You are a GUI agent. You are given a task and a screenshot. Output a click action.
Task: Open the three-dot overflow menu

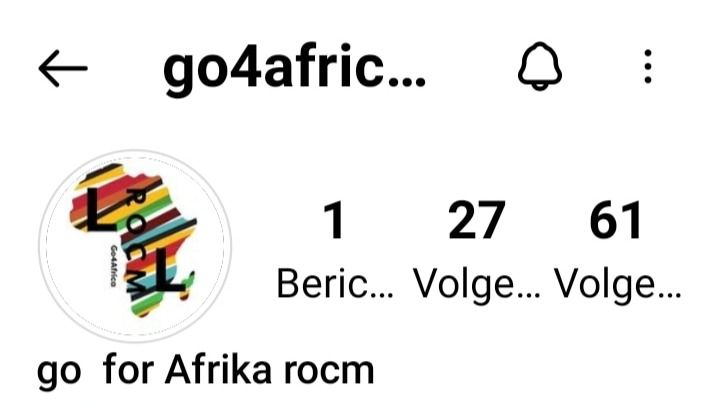coord(648,68)
